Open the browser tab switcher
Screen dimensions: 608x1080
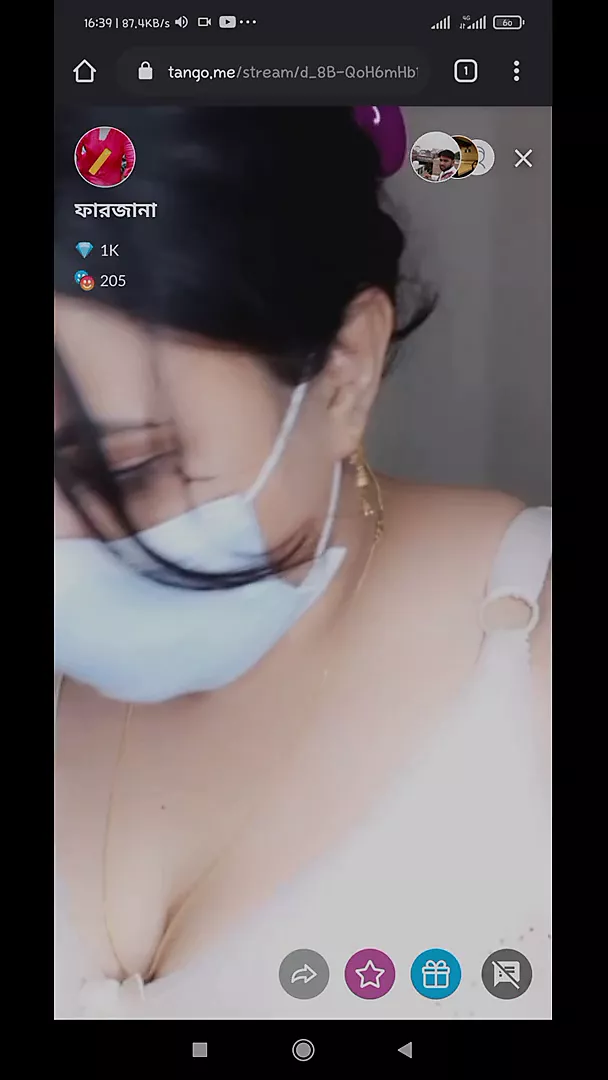[x=465, y=71]
